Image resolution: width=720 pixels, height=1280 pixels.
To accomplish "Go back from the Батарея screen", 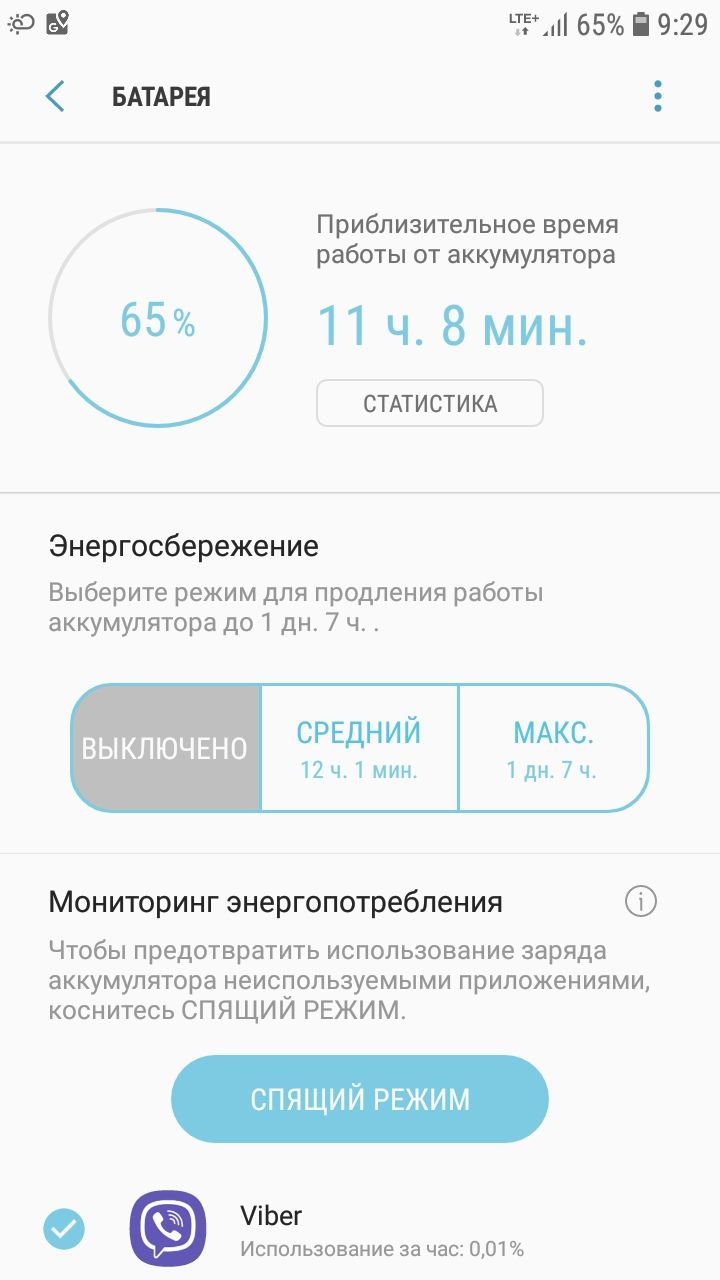I will 55,97.
